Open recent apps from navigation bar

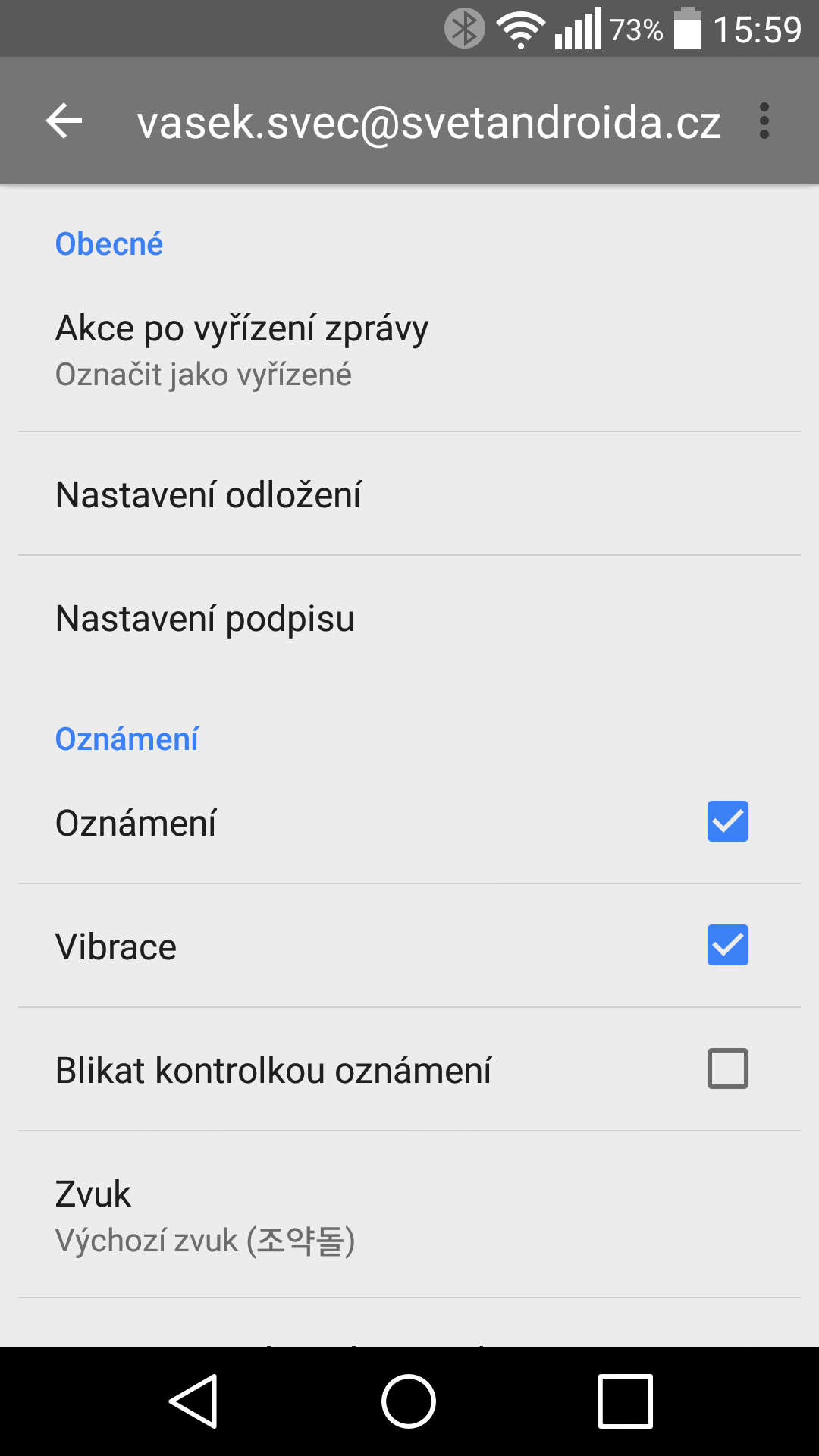(626, 1401)
